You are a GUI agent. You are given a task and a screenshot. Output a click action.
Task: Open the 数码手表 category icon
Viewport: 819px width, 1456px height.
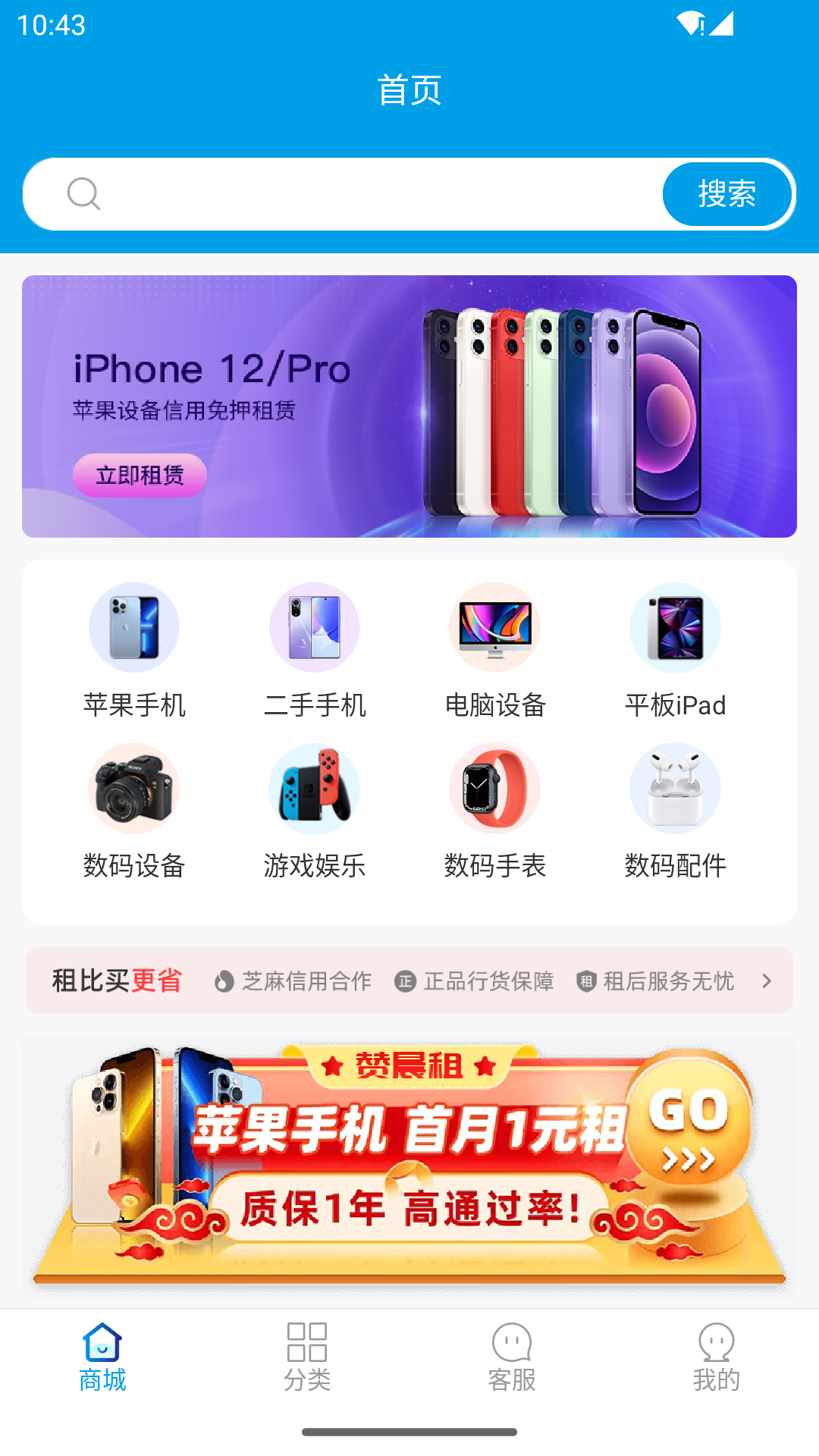pos(495,789)
